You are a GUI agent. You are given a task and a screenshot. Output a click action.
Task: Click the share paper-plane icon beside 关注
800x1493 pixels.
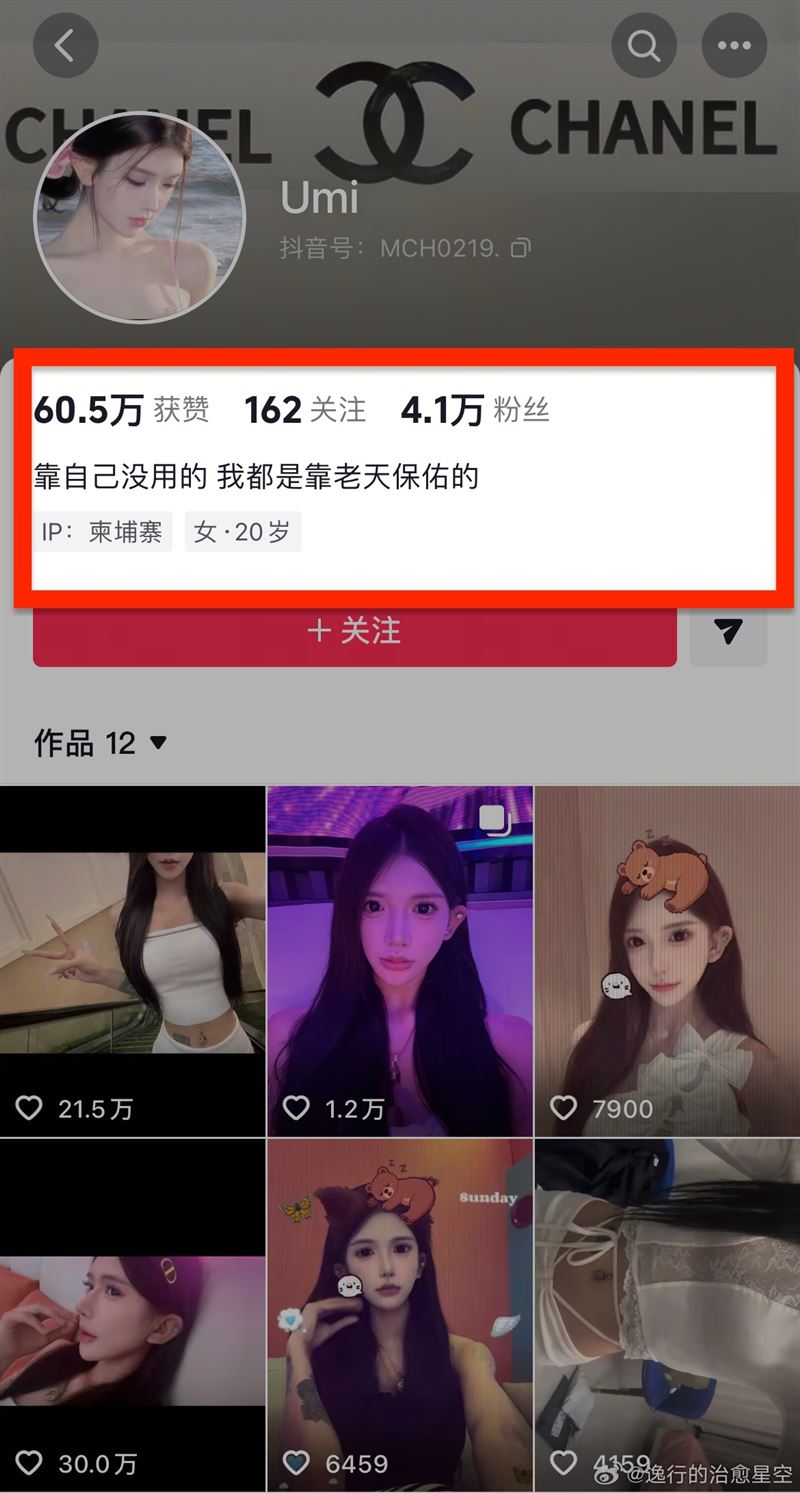[x=728, y=630]
